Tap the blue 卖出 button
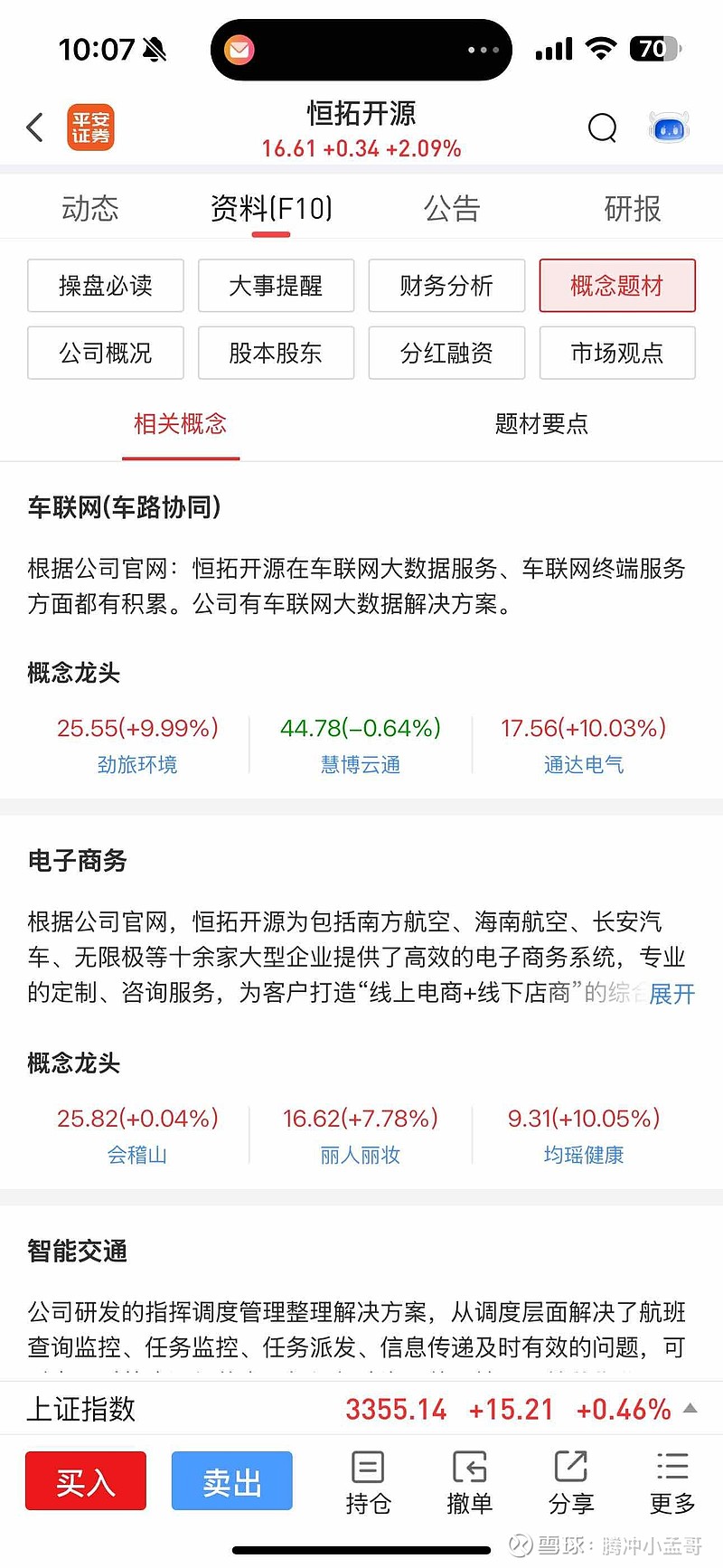The image size is (723, 1568). 232,1481
